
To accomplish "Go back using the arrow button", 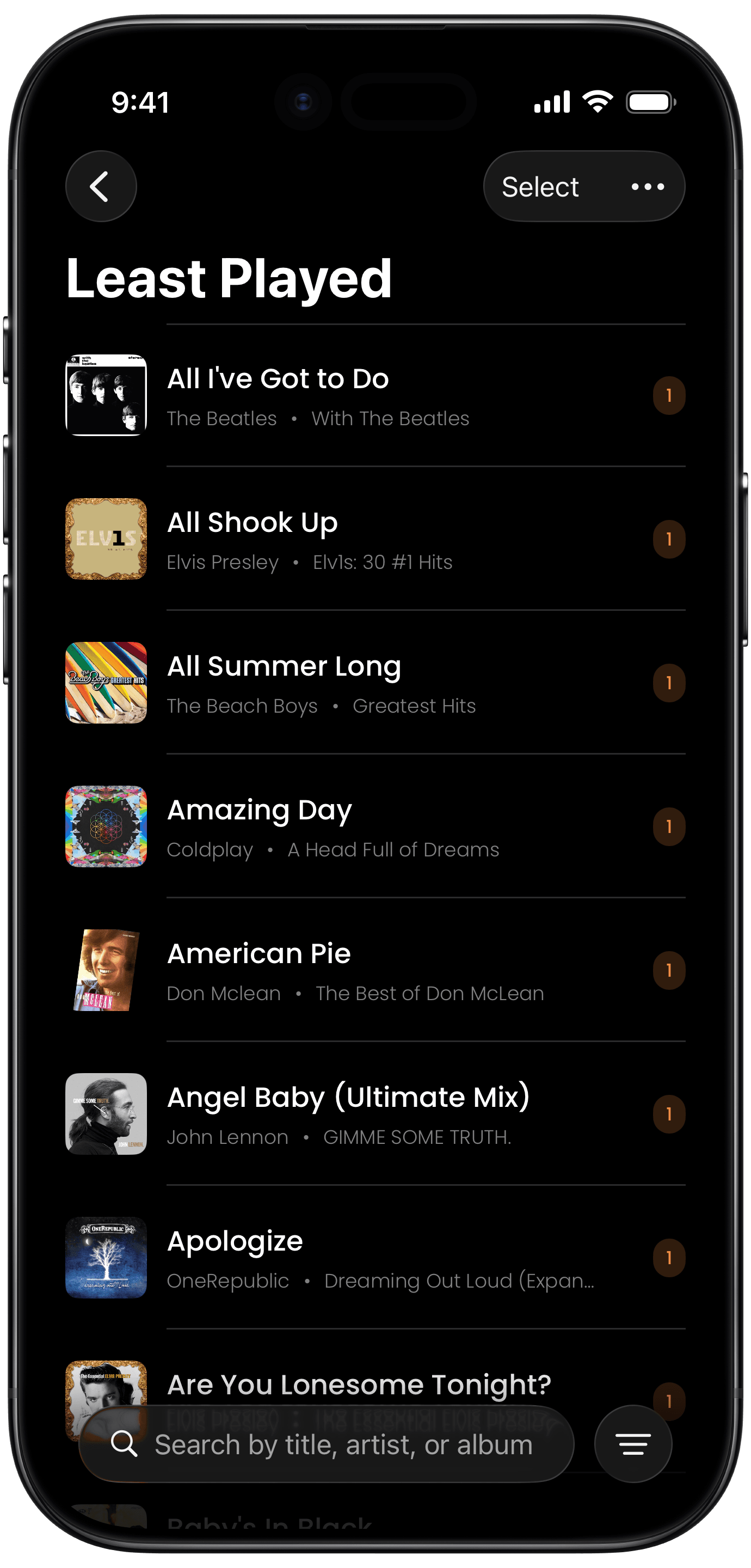I will [x=101, y=186].
